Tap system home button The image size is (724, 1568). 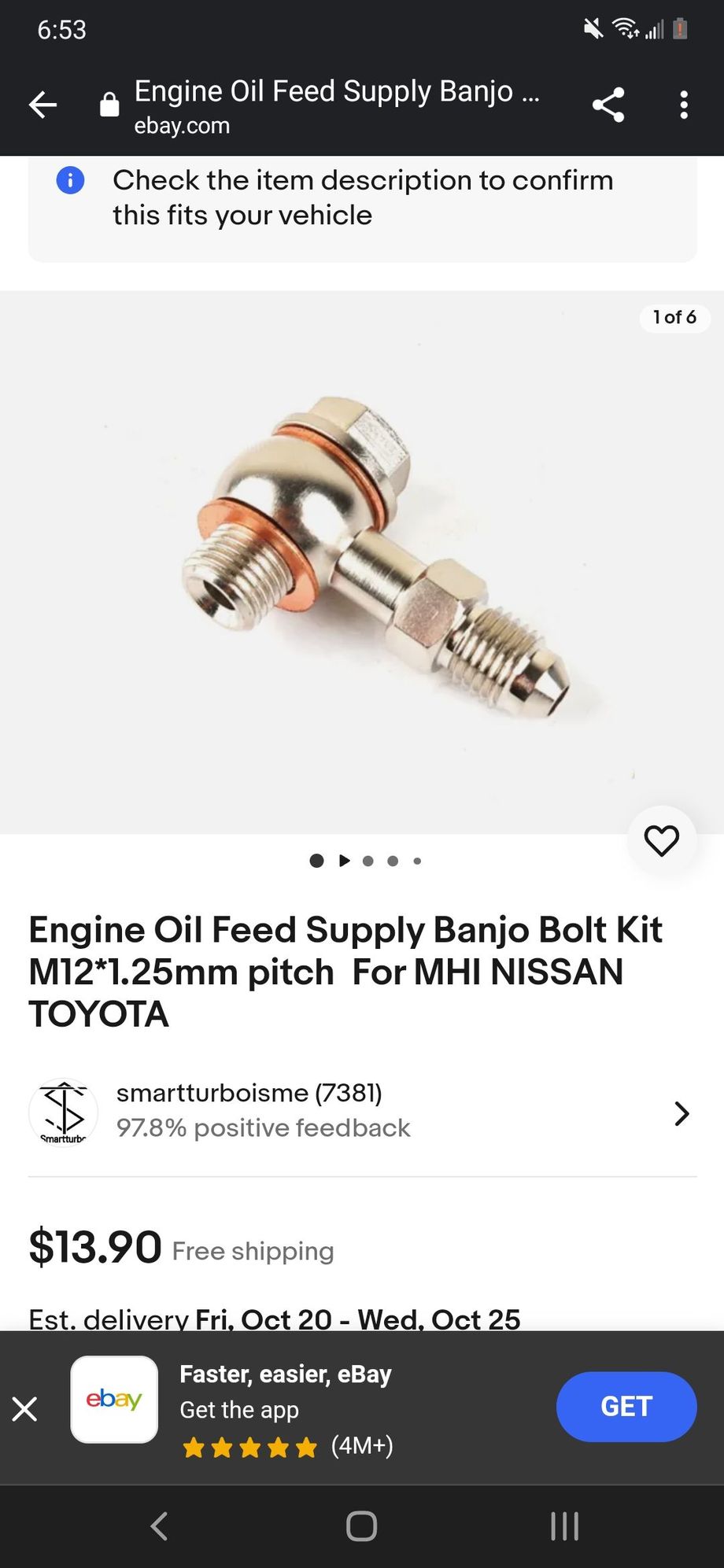(361, 1526)
